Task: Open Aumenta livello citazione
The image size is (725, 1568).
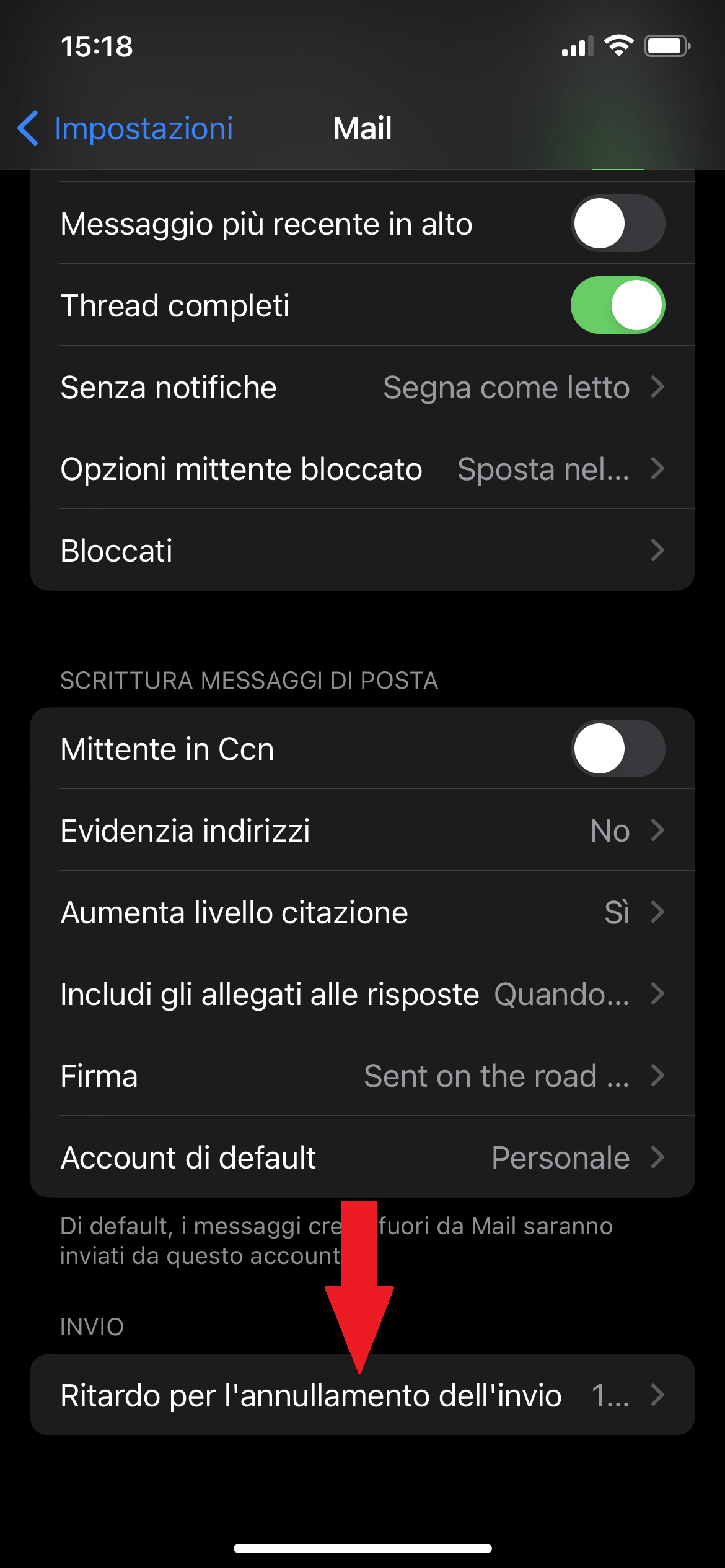Action: pos(362,912)
